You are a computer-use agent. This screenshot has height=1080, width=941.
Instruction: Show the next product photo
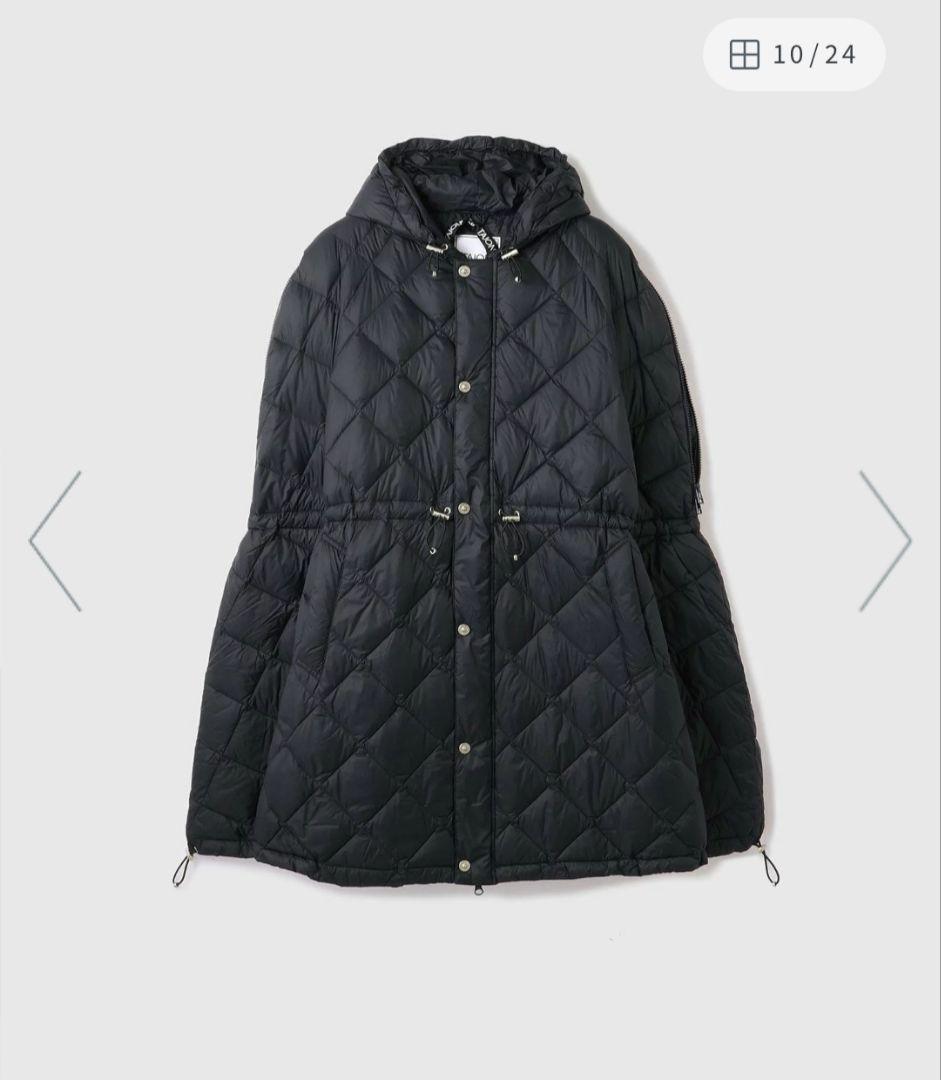point(884,541)
